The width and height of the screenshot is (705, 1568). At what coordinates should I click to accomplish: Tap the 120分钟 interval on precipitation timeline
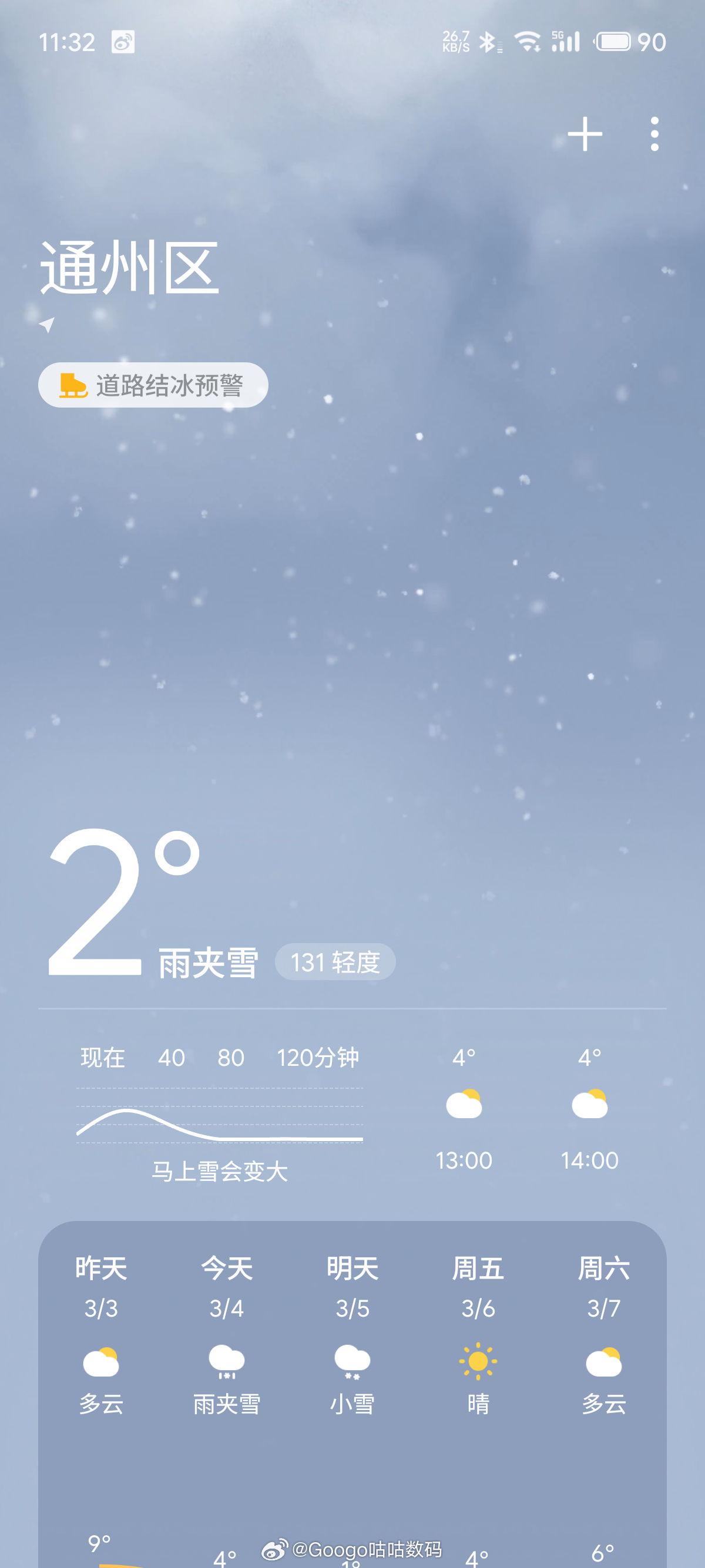pyautogui.click(x=319, y=1058)
